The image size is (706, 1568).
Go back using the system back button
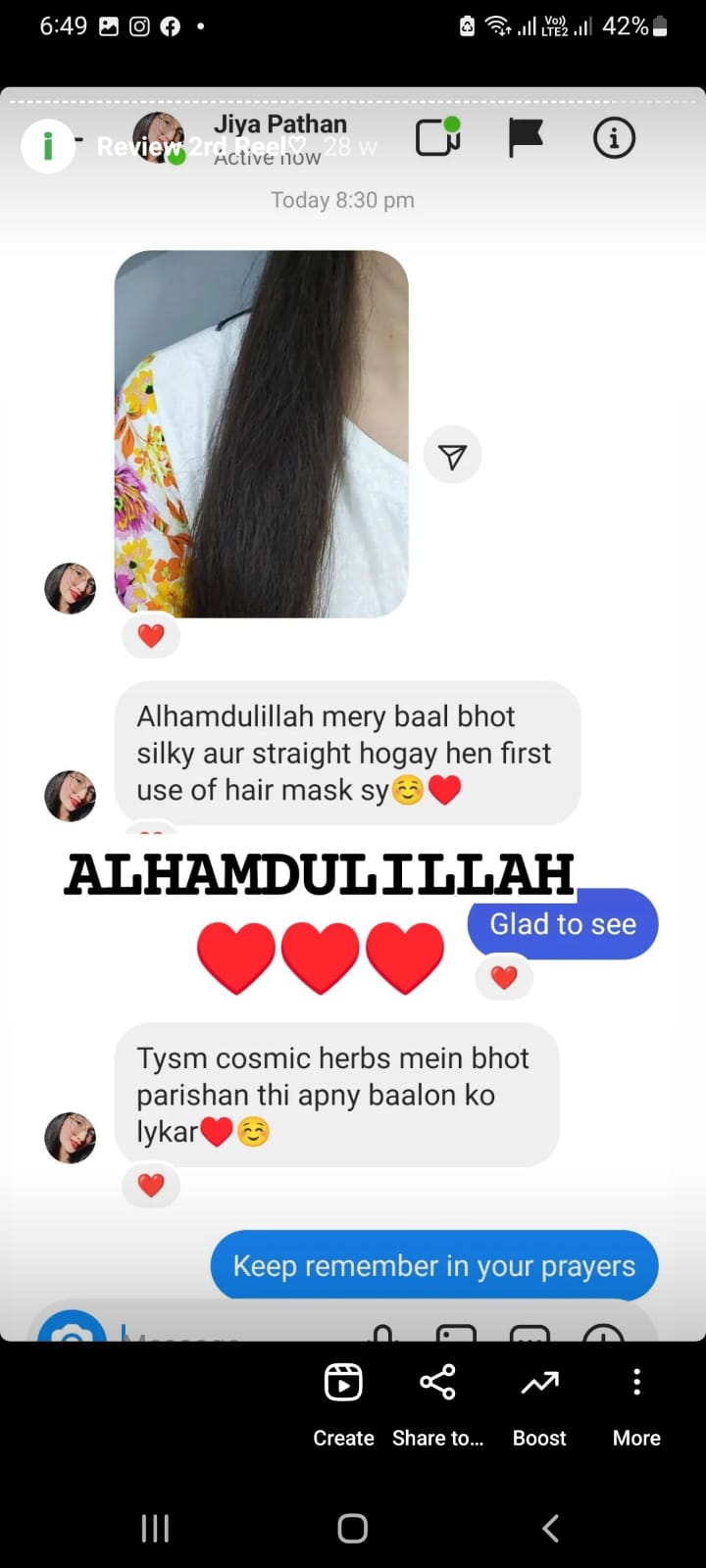[550, 1528]
